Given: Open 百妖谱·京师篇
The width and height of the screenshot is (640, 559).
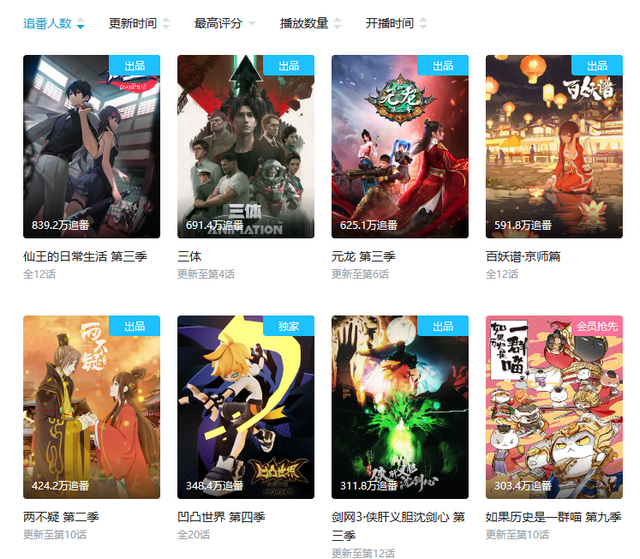Looking at the screenshot, I should click(554, 147).
